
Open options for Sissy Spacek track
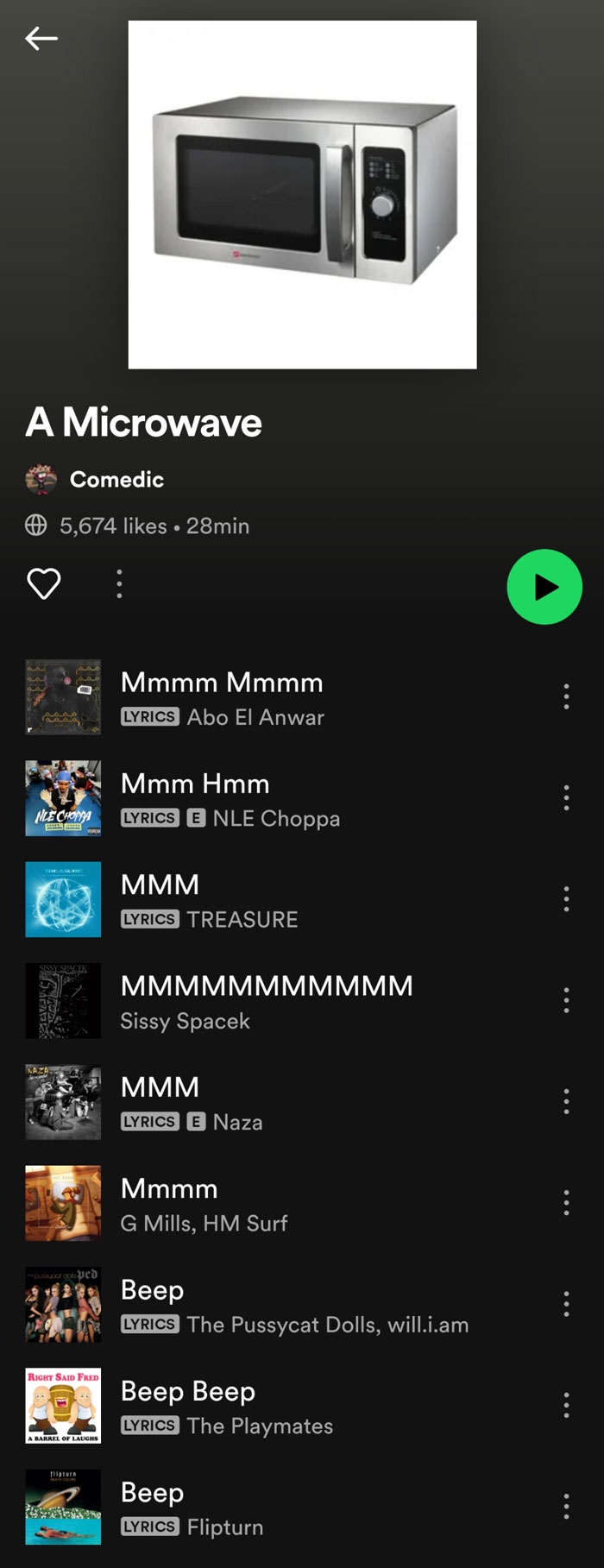point(566,1000)
